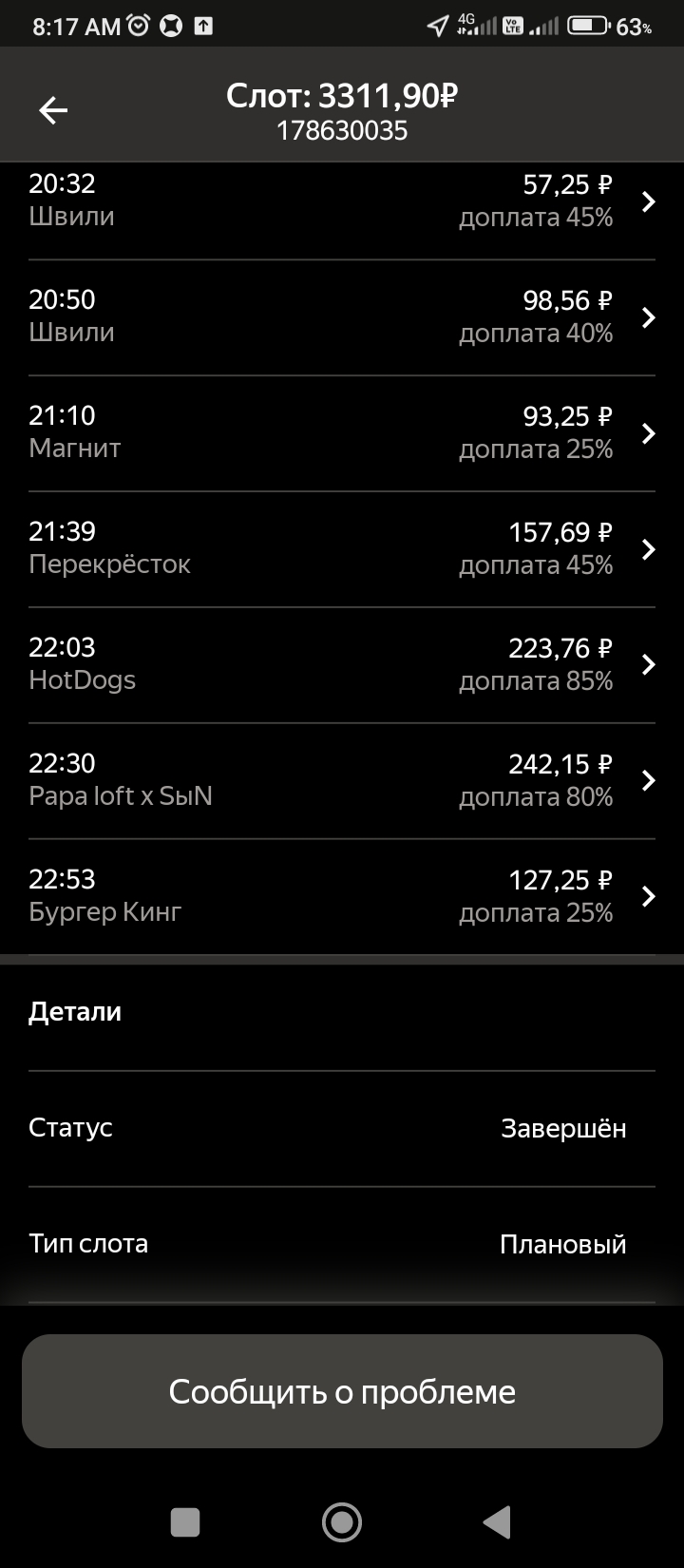Go back using the top arrow
684x1568 pixels.
[53, 111]
